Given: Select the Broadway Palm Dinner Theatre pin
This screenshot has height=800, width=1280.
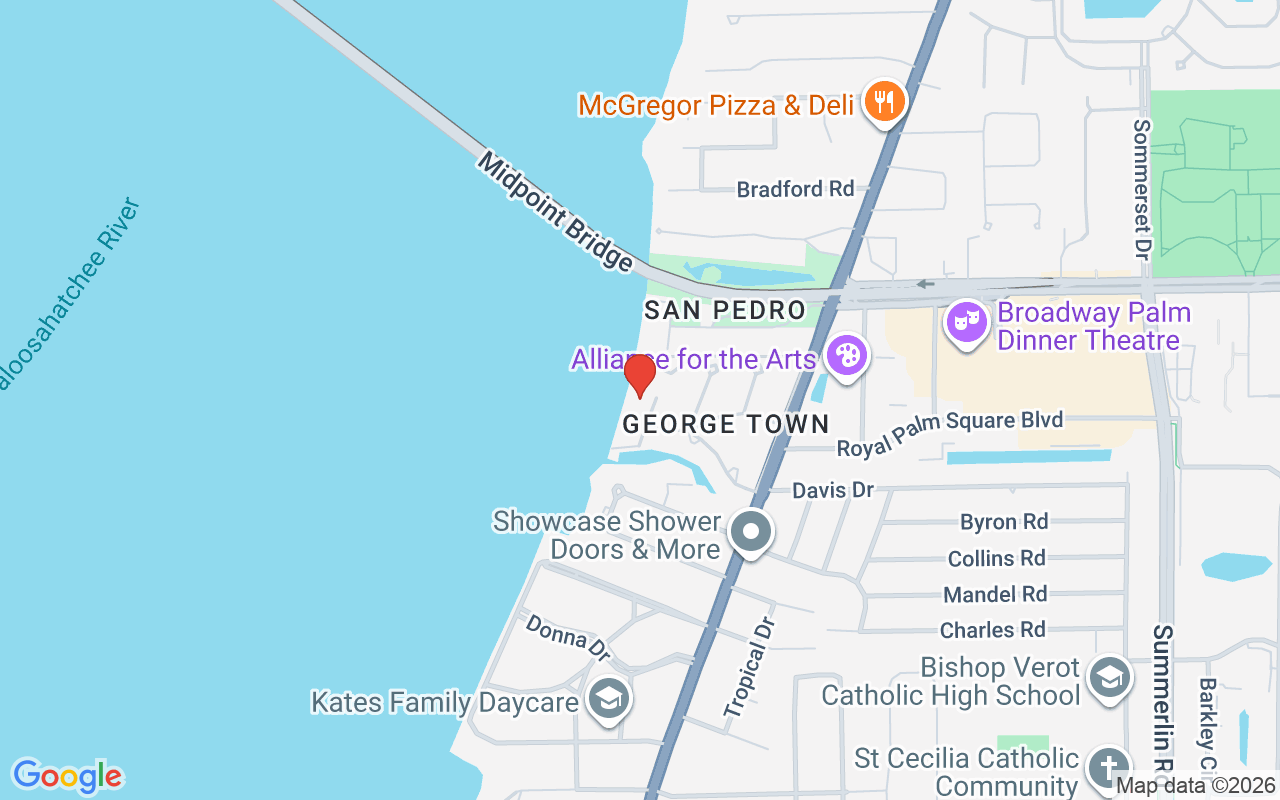Looking at the screenshot, I should coord(966,322).
